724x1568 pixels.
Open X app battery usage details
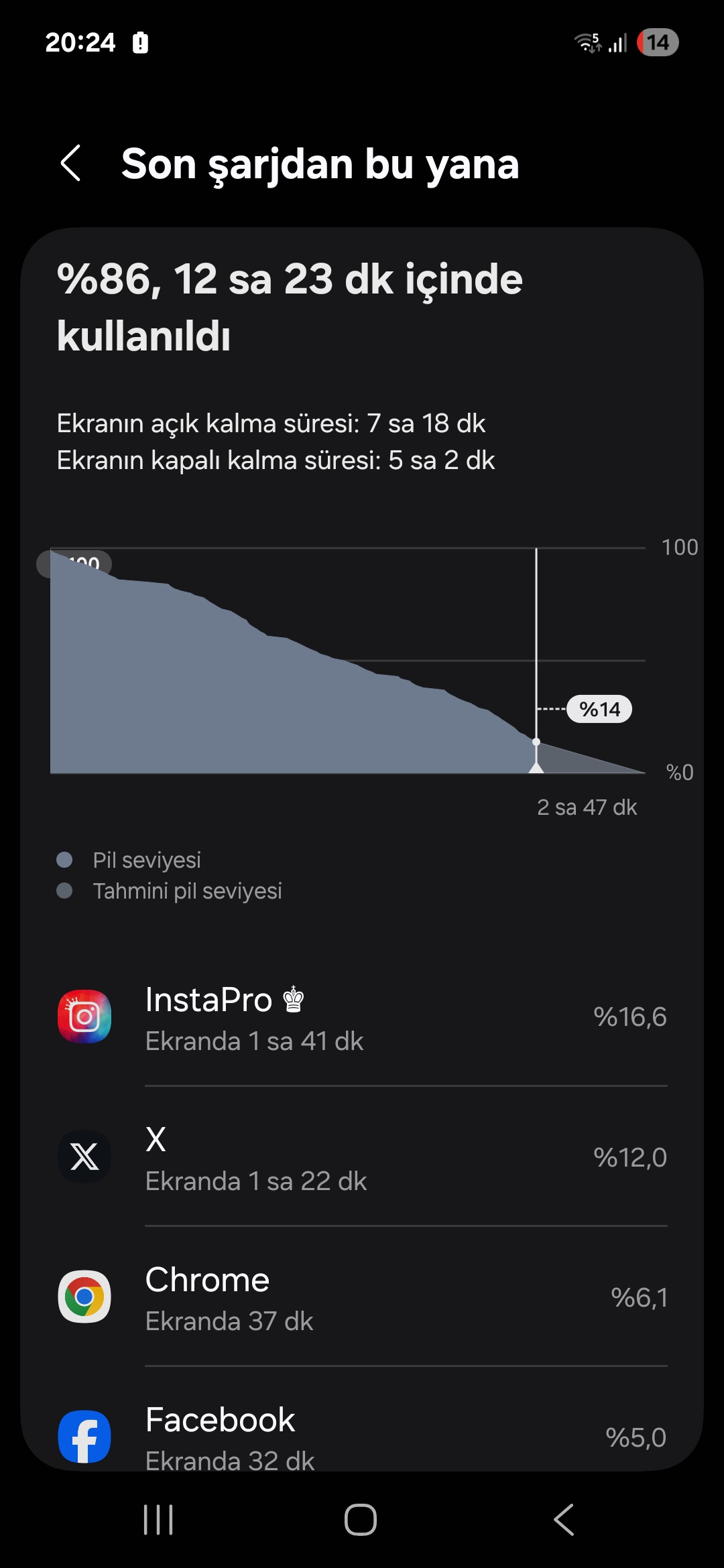tap(362, 1157)
